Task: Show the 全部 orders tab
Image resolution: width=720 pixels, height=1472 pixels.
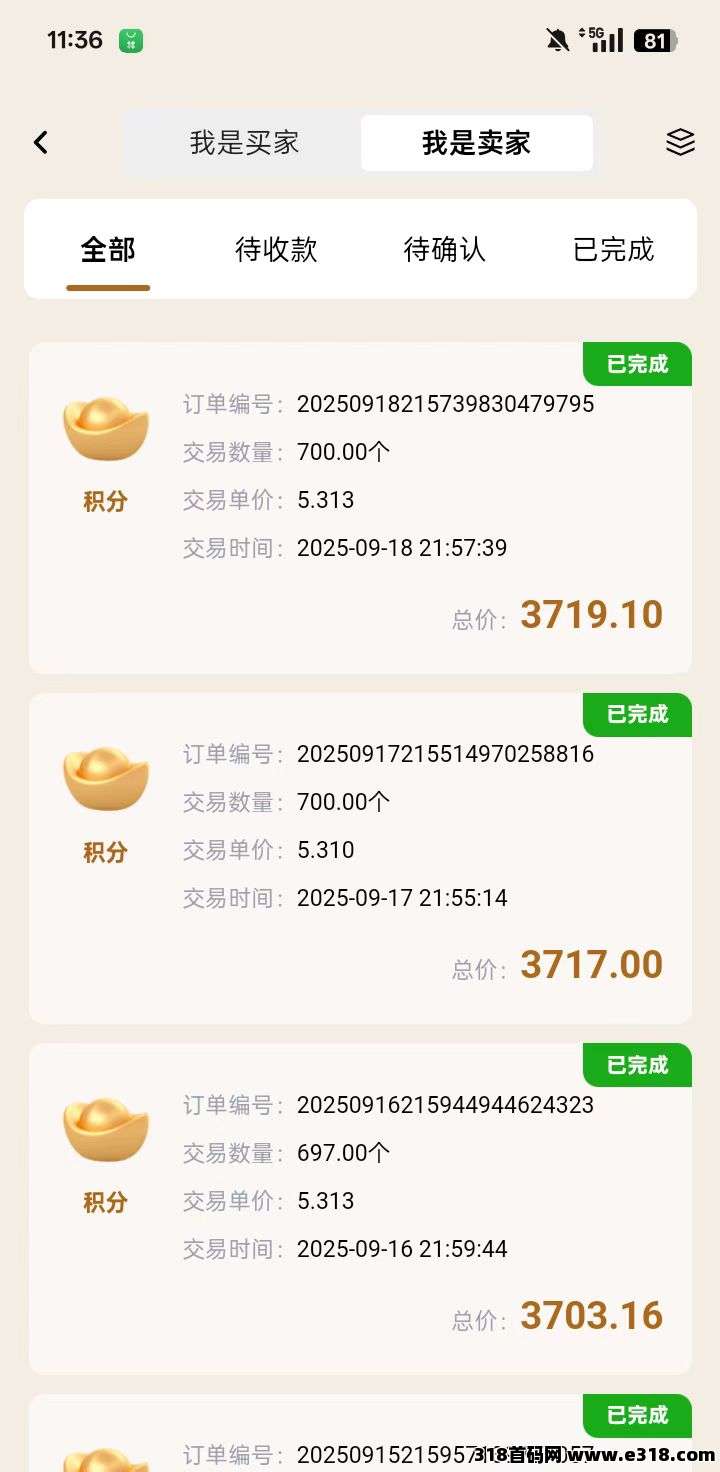Action: (108, 250)
